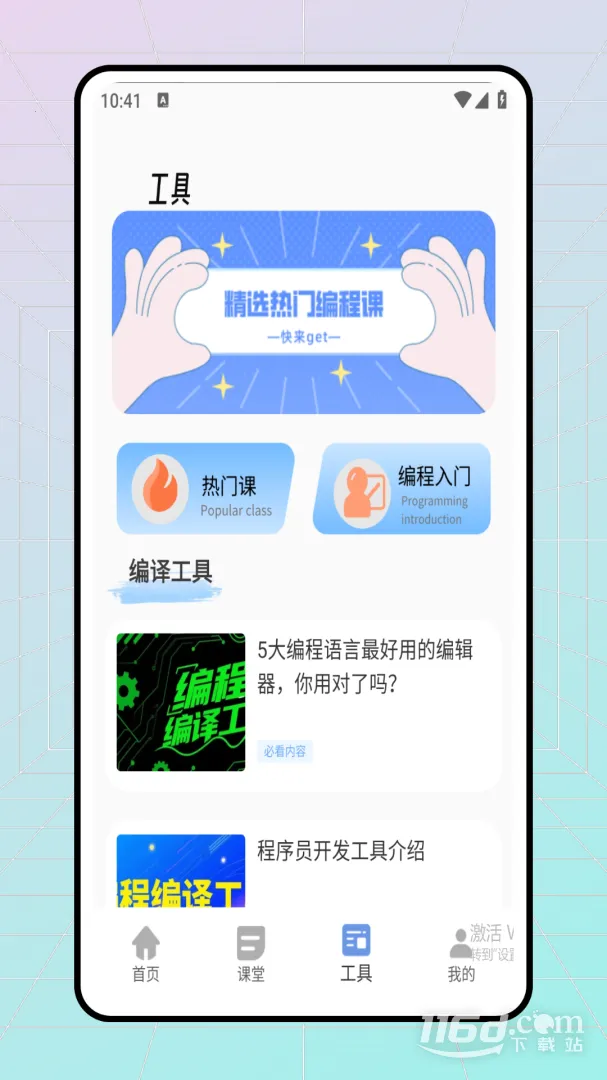Open the 热门课 popular class card
Image resolution: width=607 pixels, height=1080 pixels.
coord(205,489)
